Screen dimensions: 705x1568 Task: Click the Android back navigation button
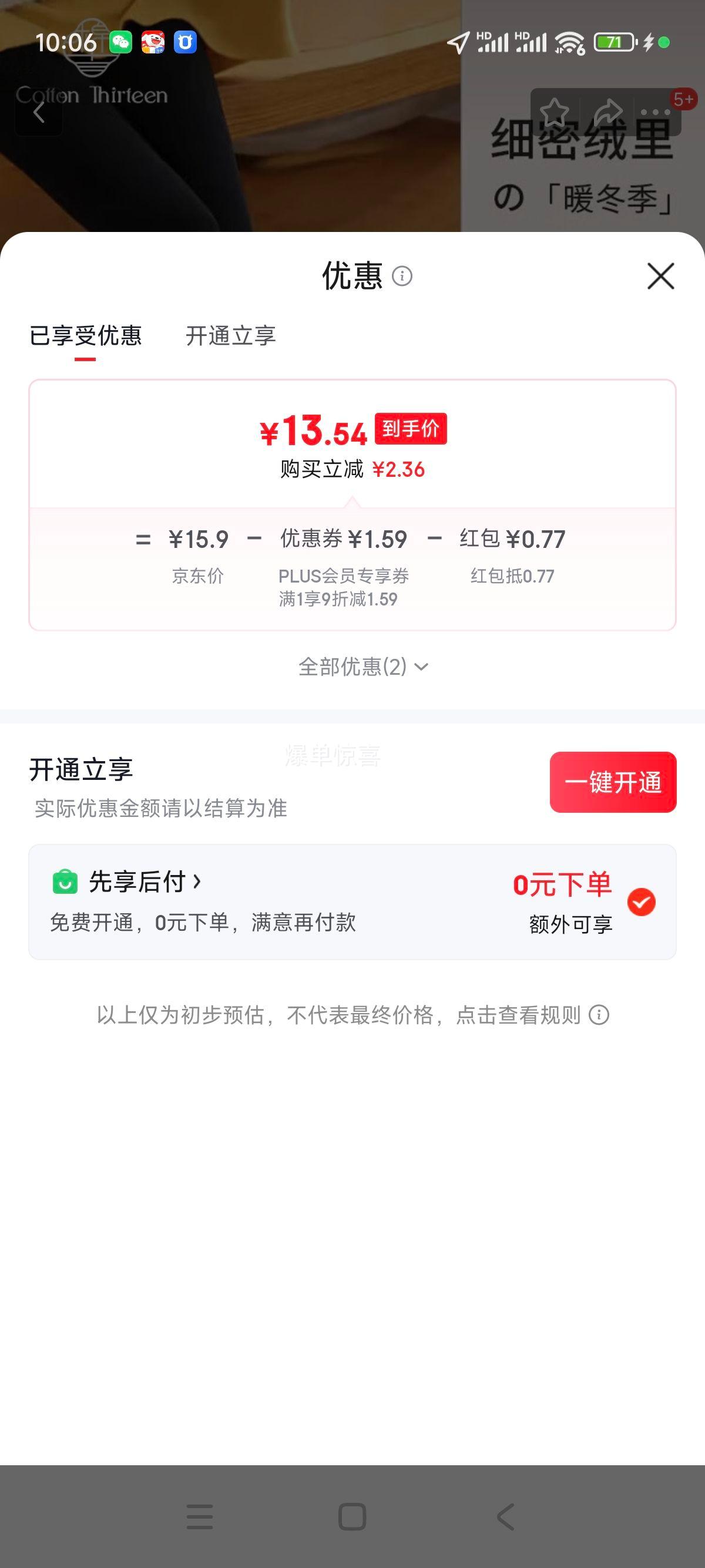pos(504,1516)
